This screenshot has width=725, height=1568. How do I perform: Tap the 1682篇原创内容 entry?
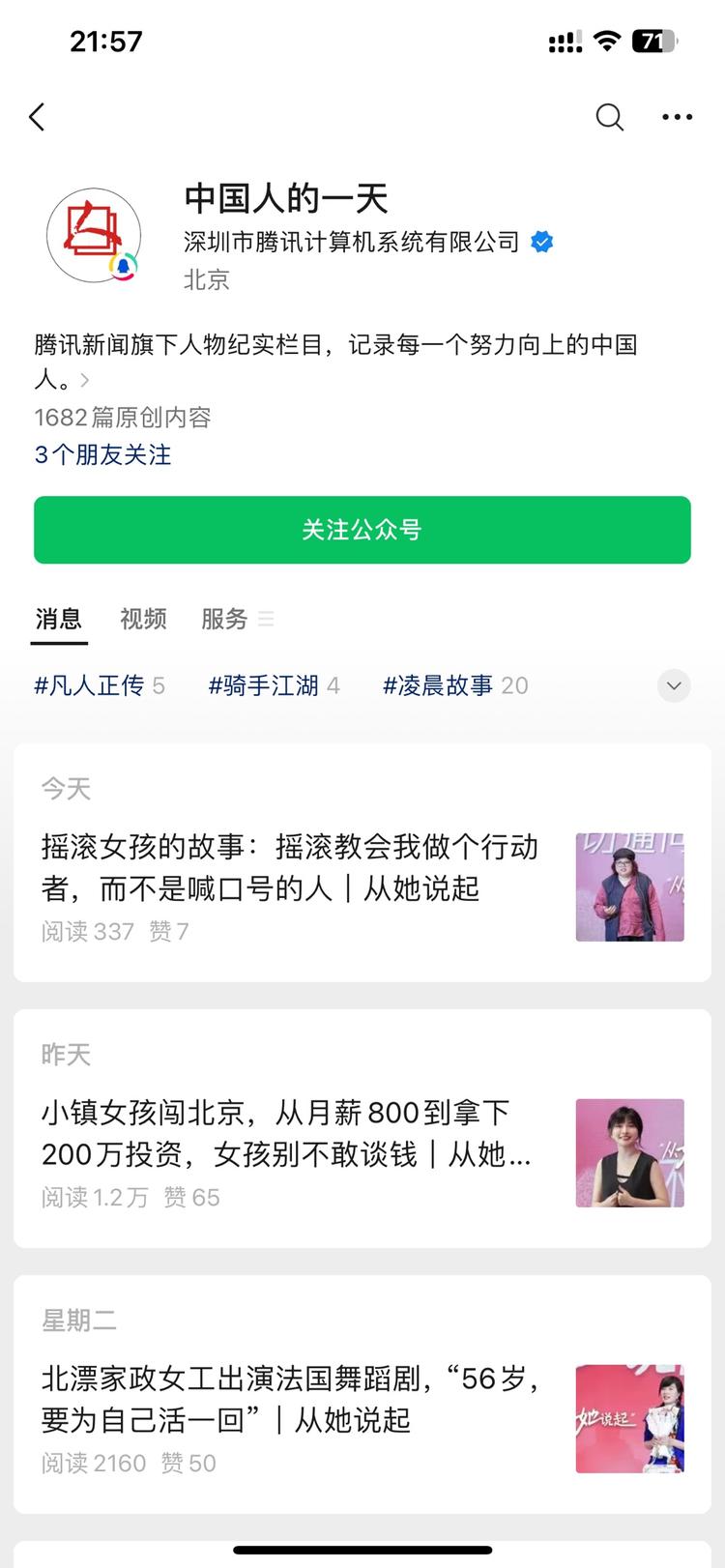pos(124,418)
